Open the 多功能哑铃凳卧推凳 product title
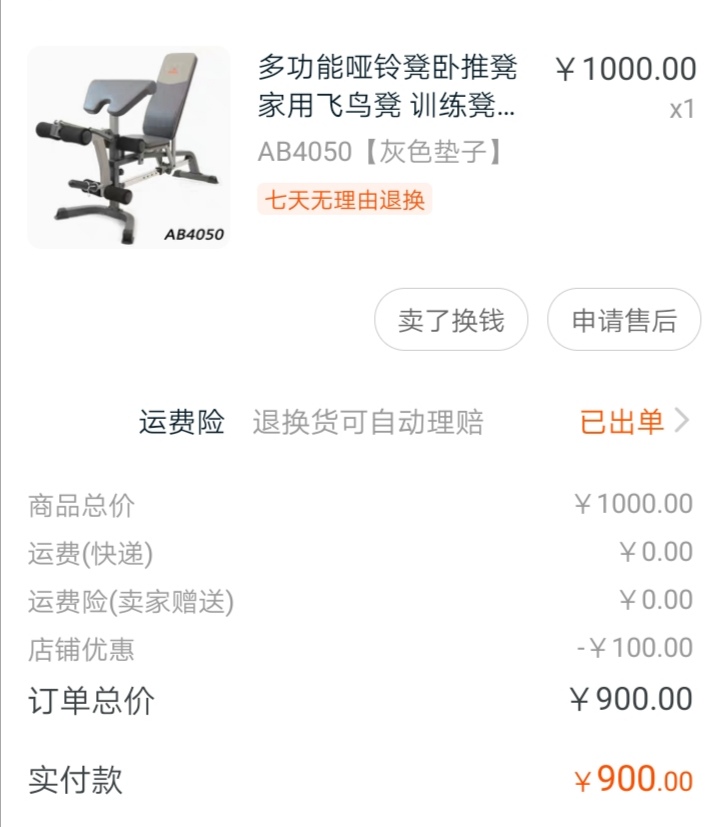720x827 pixels. click(388, 87)
